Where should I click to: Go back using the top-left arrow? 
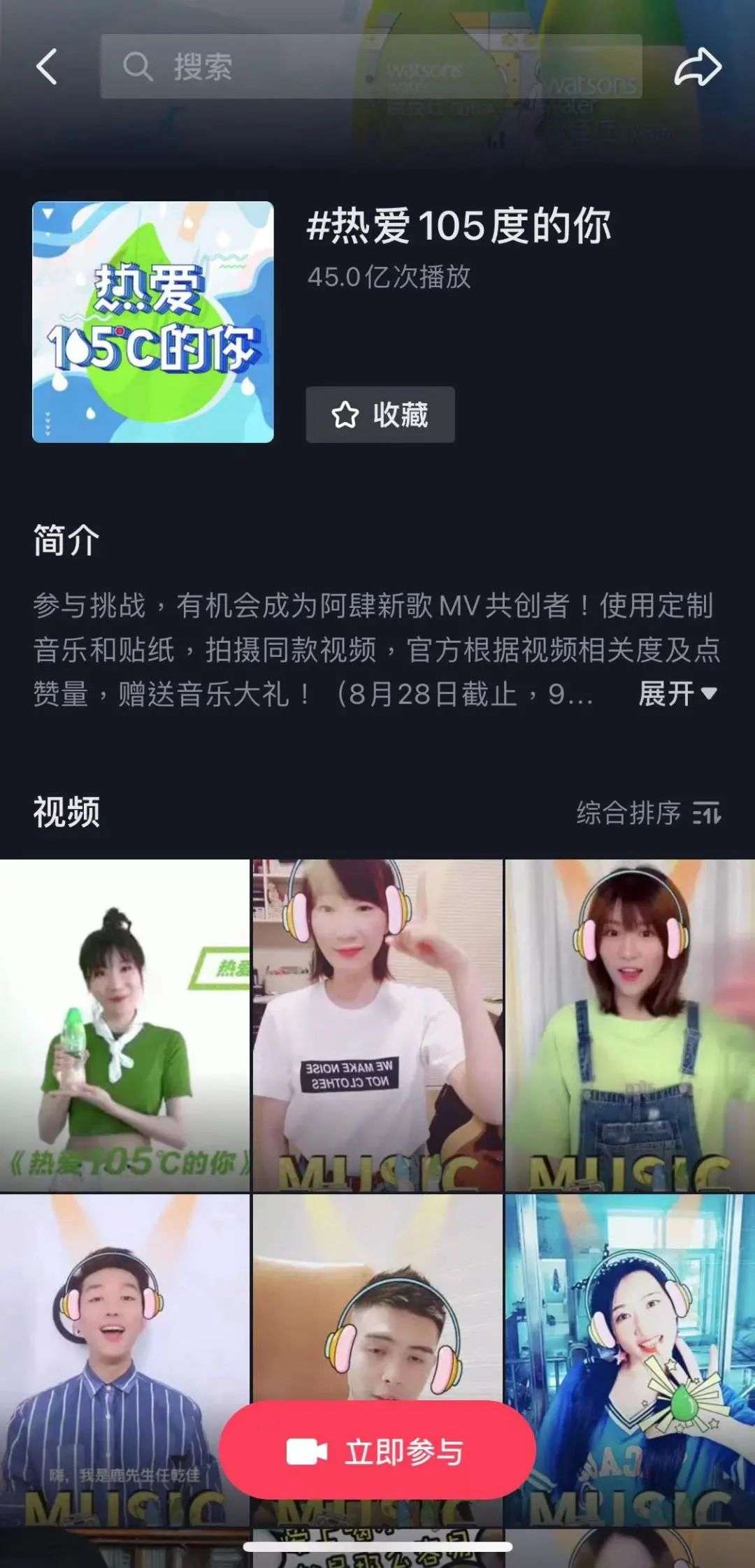tap(46, 67)
